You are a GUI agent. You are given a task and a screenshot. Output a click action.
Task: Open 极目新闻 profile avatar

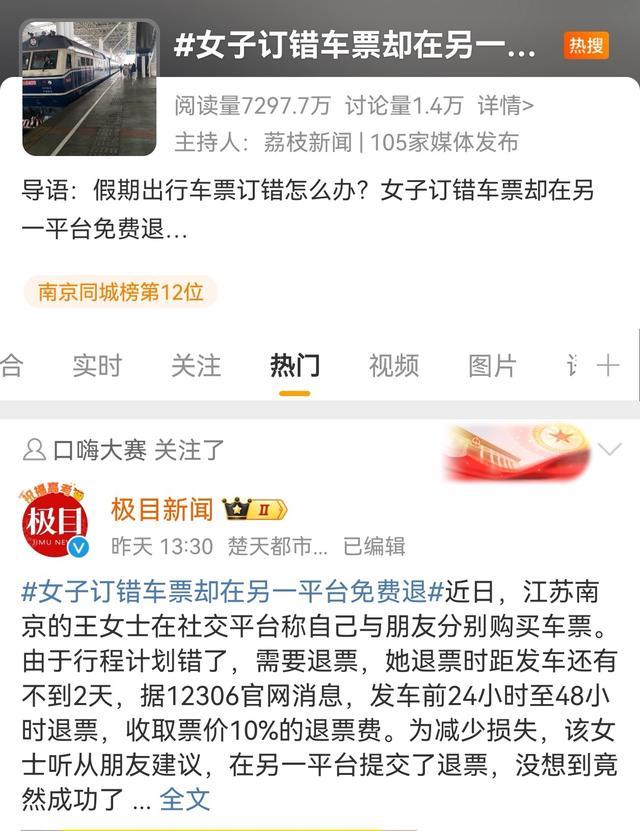click(56, 523)
